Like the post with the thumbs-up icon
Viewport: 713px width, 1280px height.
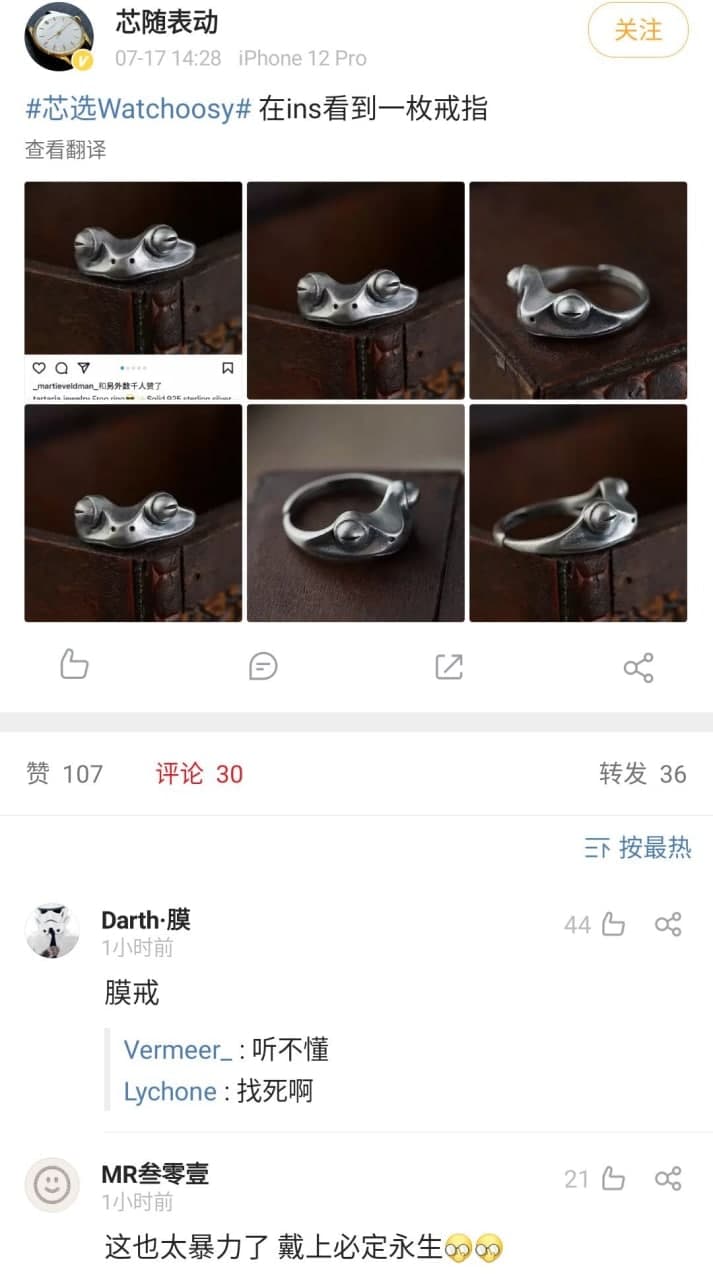tap(74, 666)
